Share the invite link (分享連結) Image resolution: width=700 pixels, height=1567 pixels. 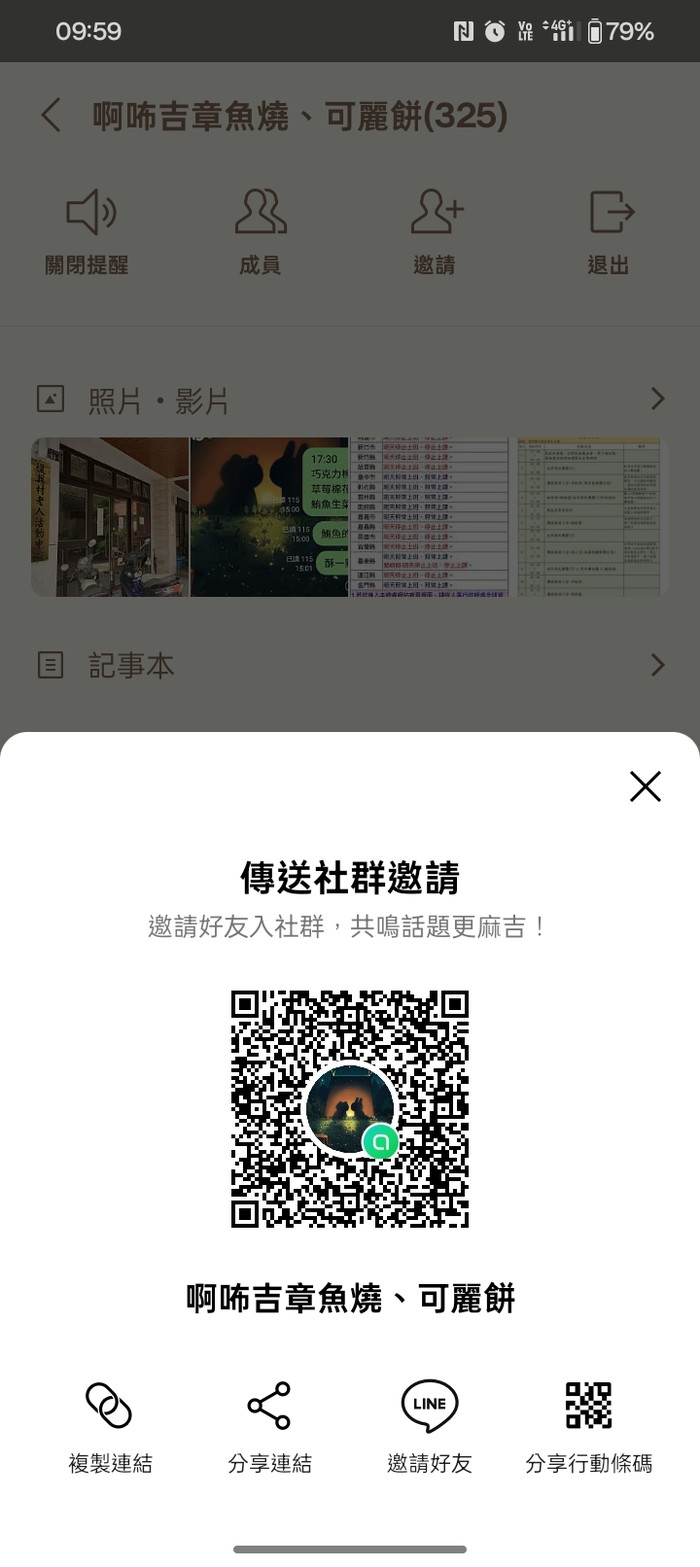click(269, 1425)
